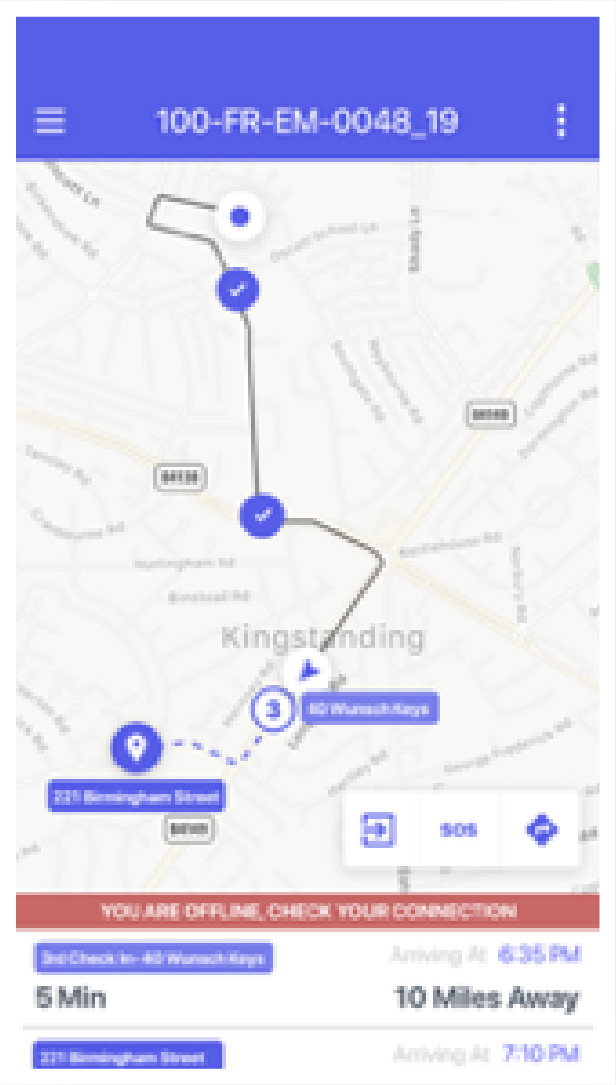616x1085 pixels.
Task: Open the 221 Birmingham Street arrival row
Action: point(307,1055)
